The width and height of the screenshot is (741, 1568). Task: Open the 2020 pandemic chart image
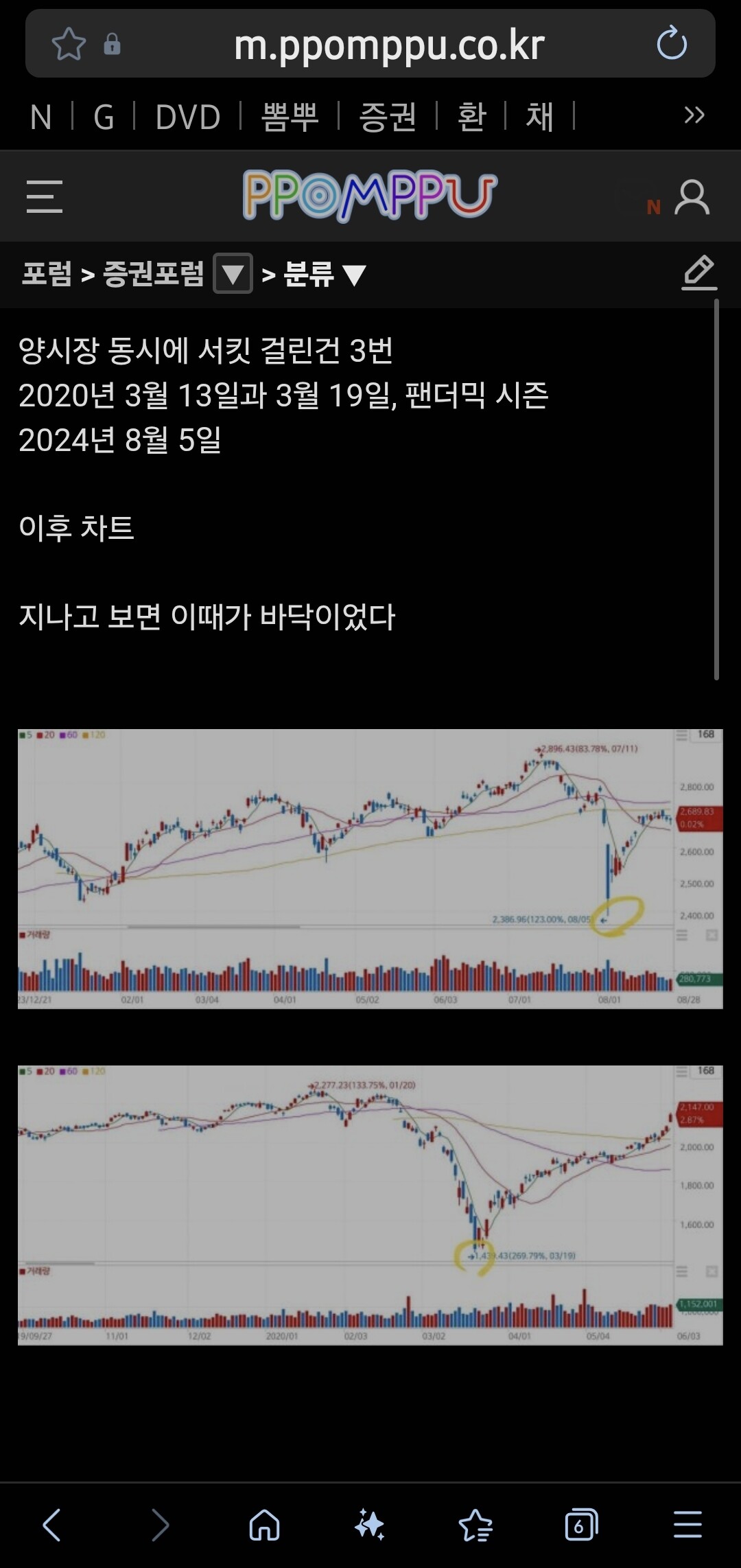pos(370,1205)
